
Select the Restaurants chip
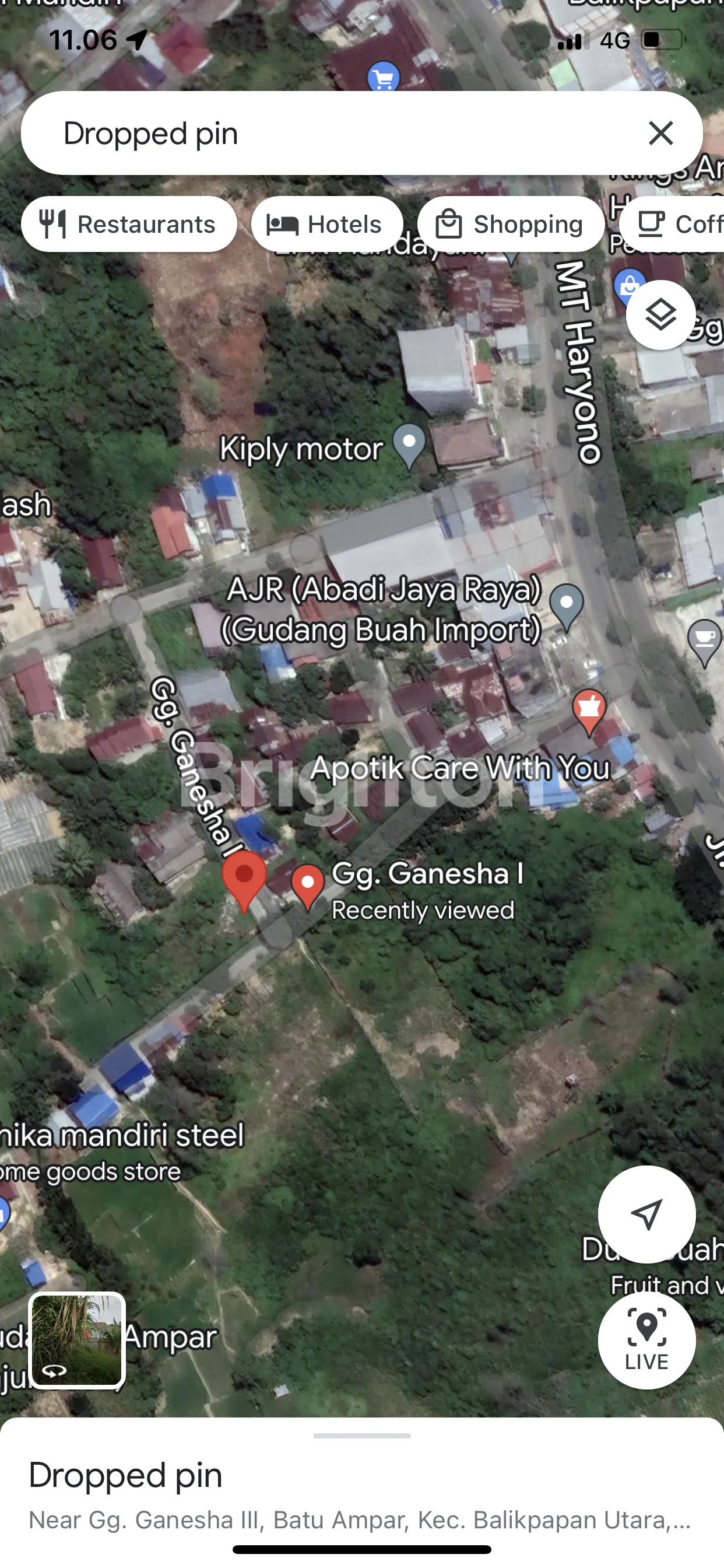[129, 224]
